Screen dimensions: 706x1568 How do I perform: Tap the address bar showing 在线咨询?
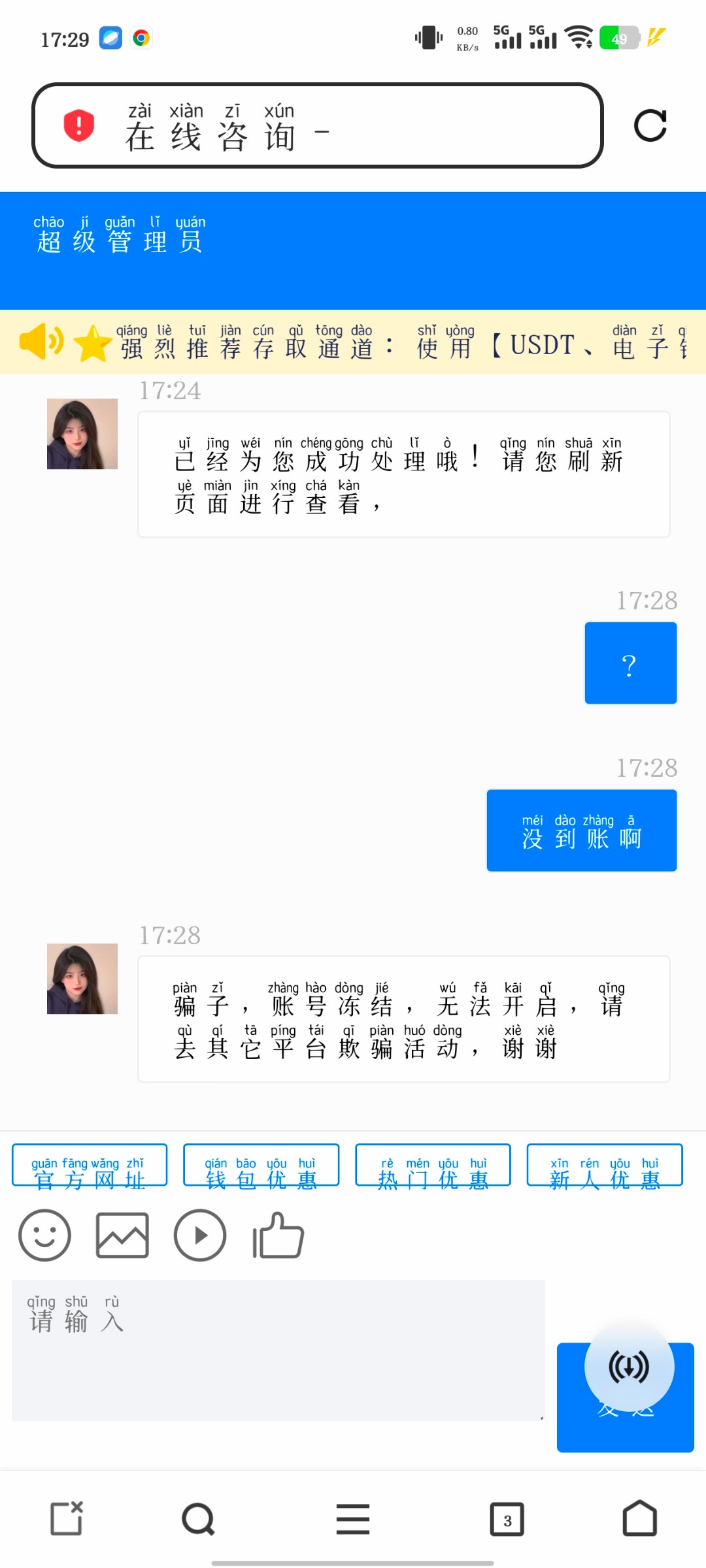pos(327,125)
